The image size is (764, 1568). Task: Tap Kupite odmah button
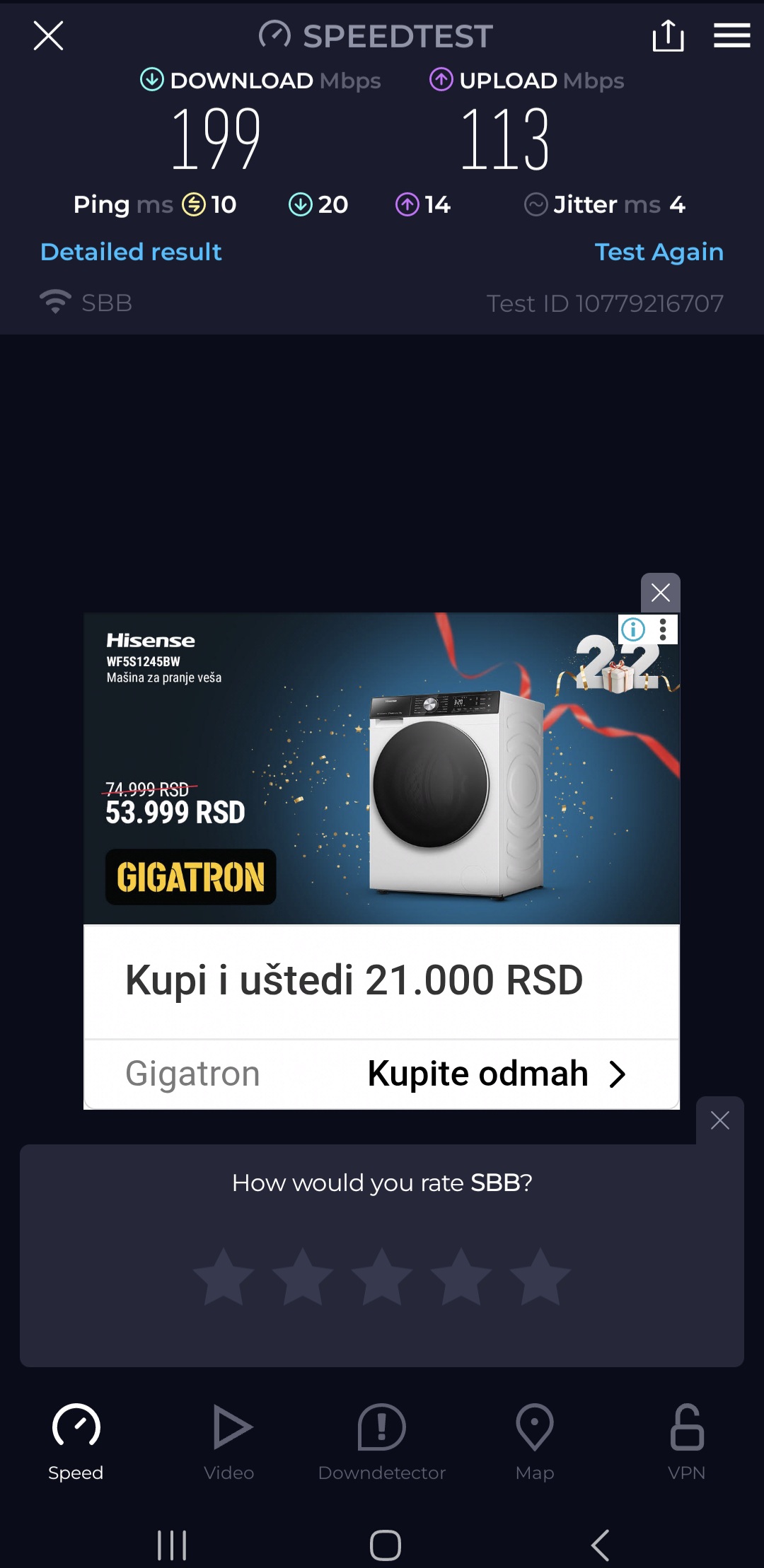point(495,1074)
